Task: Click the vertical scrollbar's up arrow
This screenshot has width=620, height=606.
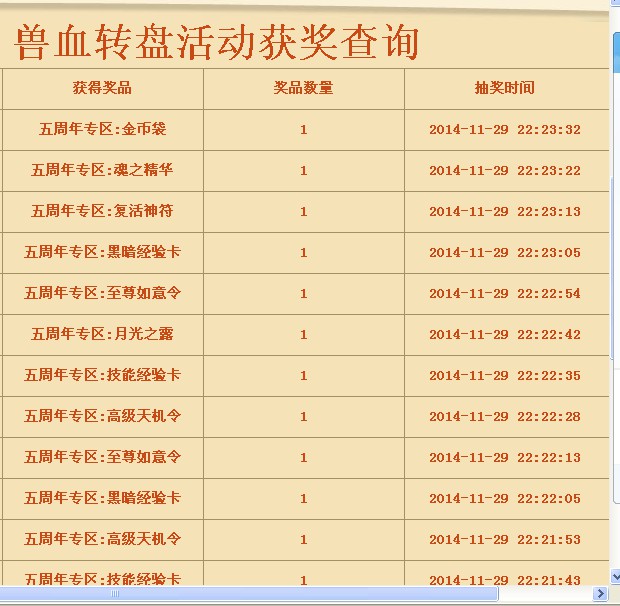Action: tap(615, 2)
